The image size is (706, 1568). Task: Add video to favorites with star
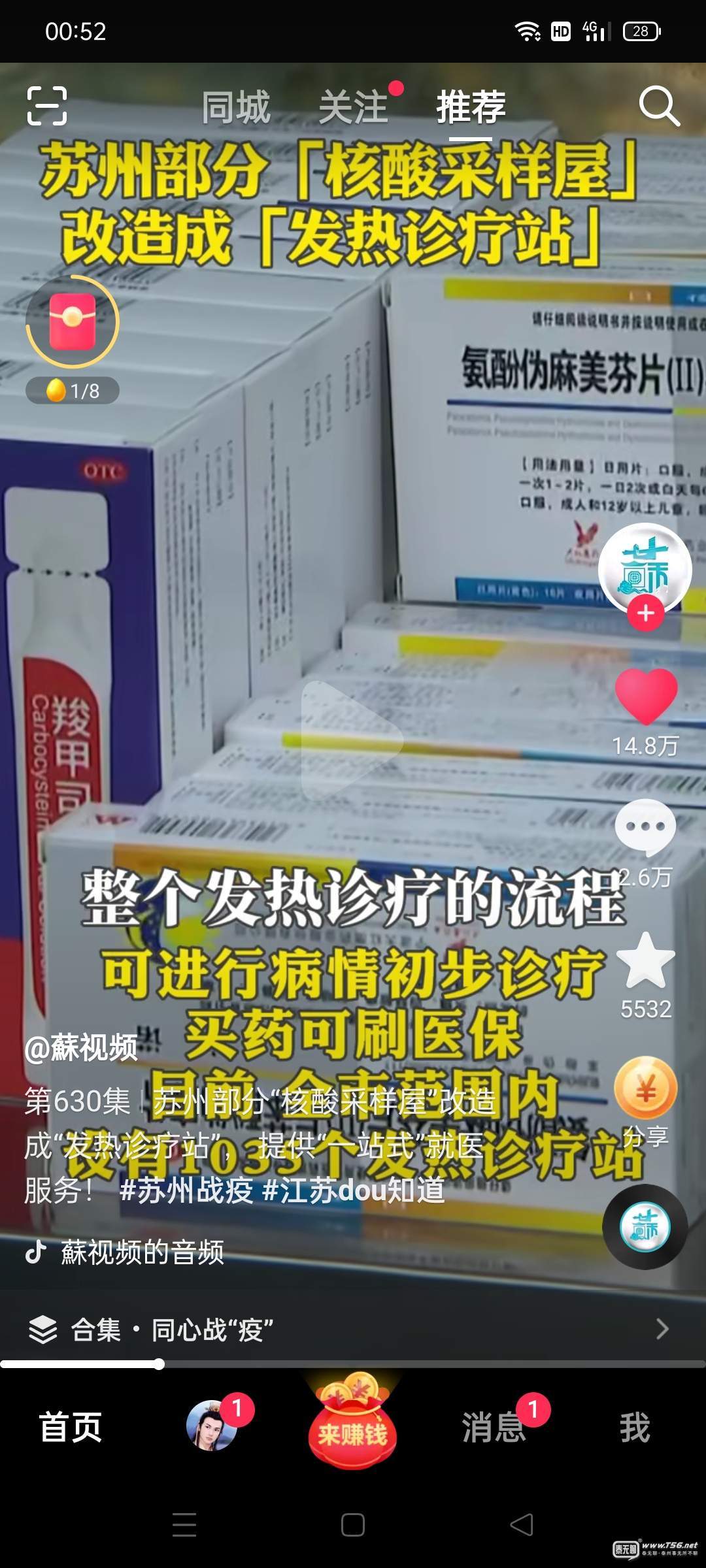646,960
